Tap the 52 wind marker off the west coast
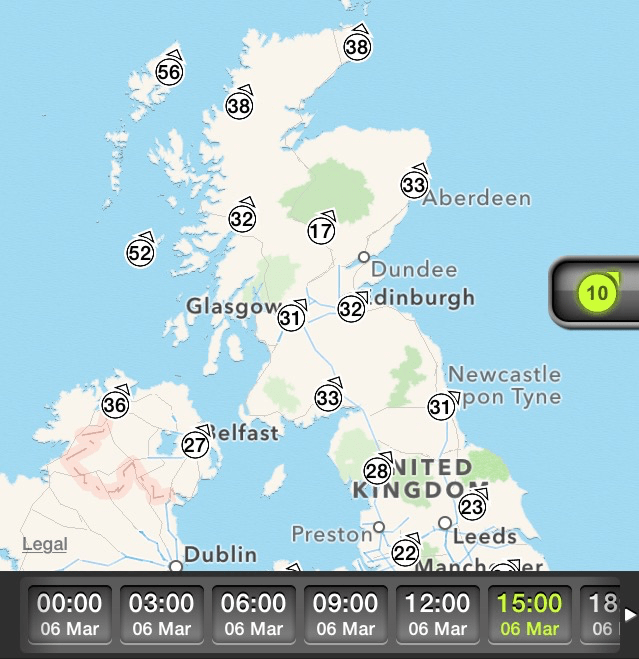Screen dimensions: 639x659 pos(140,253)
